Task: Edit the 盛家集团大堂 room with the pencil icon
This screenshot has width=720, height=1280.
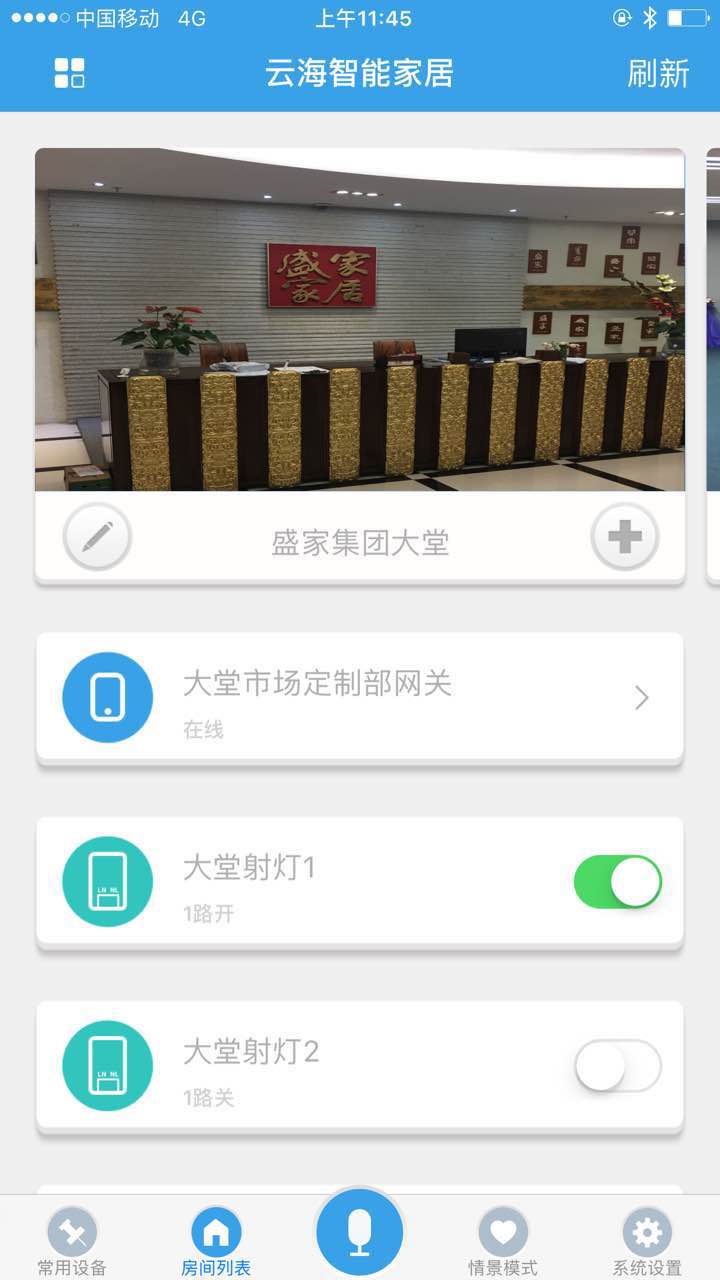Action: (x=97, y=537)
